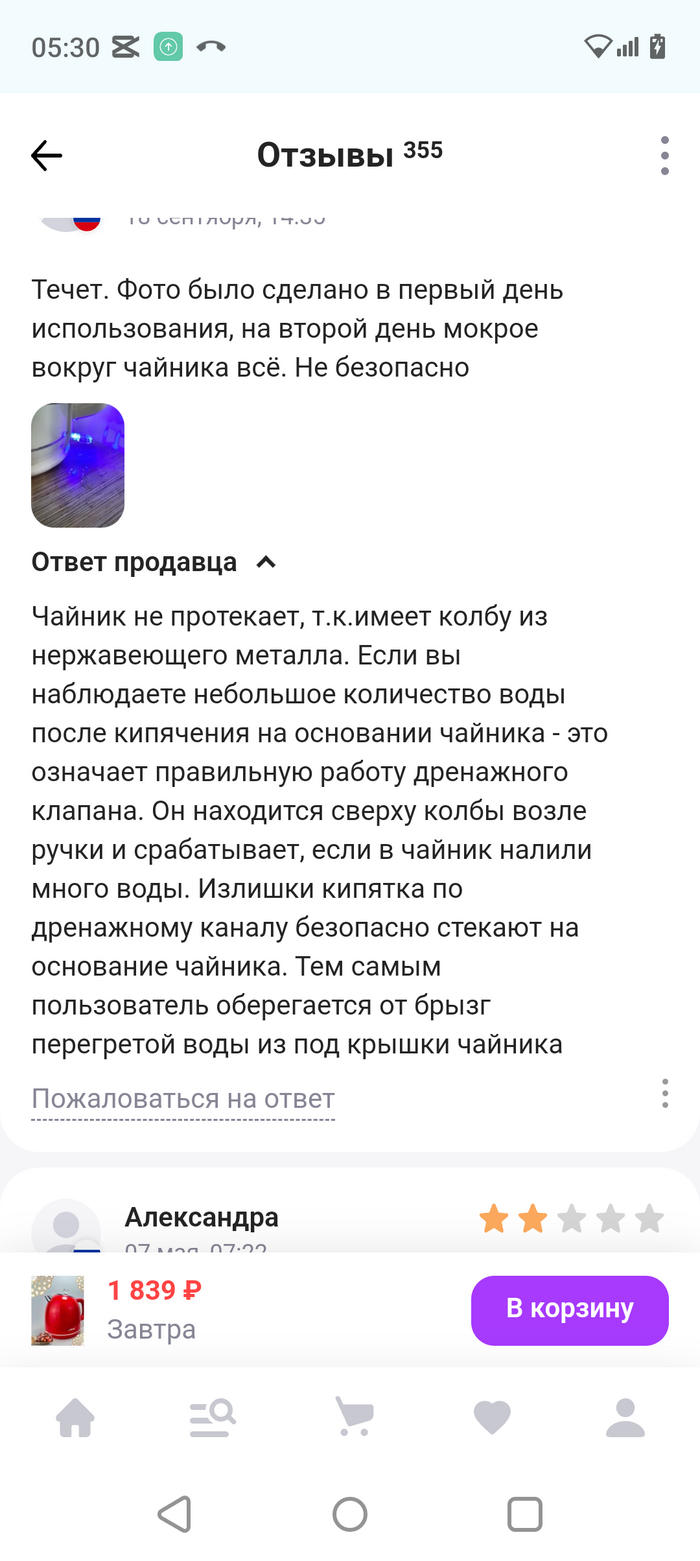Image resolution: width=700 pixels, height=1561 pixels.
Task: Collapse the 'Ответ продавца' section
Action: pos(265,562)
